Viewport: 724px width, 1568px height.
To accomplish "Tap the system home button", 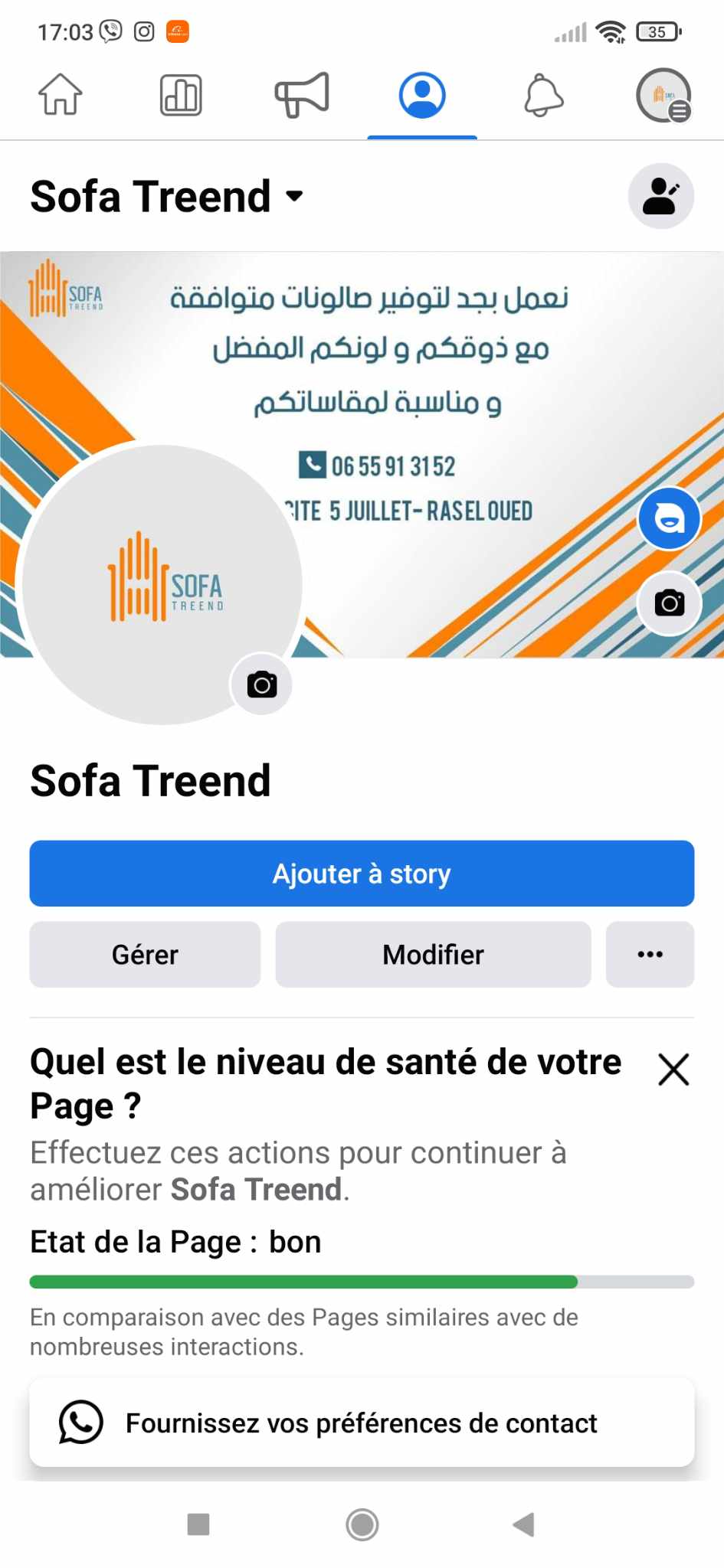I will [362, 1524].
